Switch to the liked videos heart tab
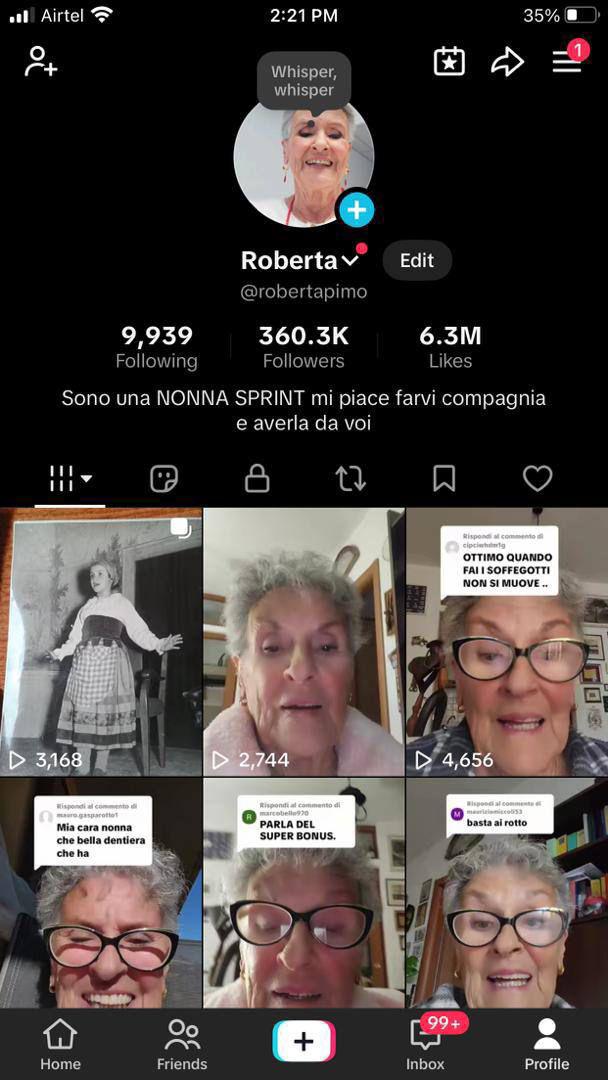Image resolution: width=608 pixels, height=1080 pixels. click(x=537, y=479)
